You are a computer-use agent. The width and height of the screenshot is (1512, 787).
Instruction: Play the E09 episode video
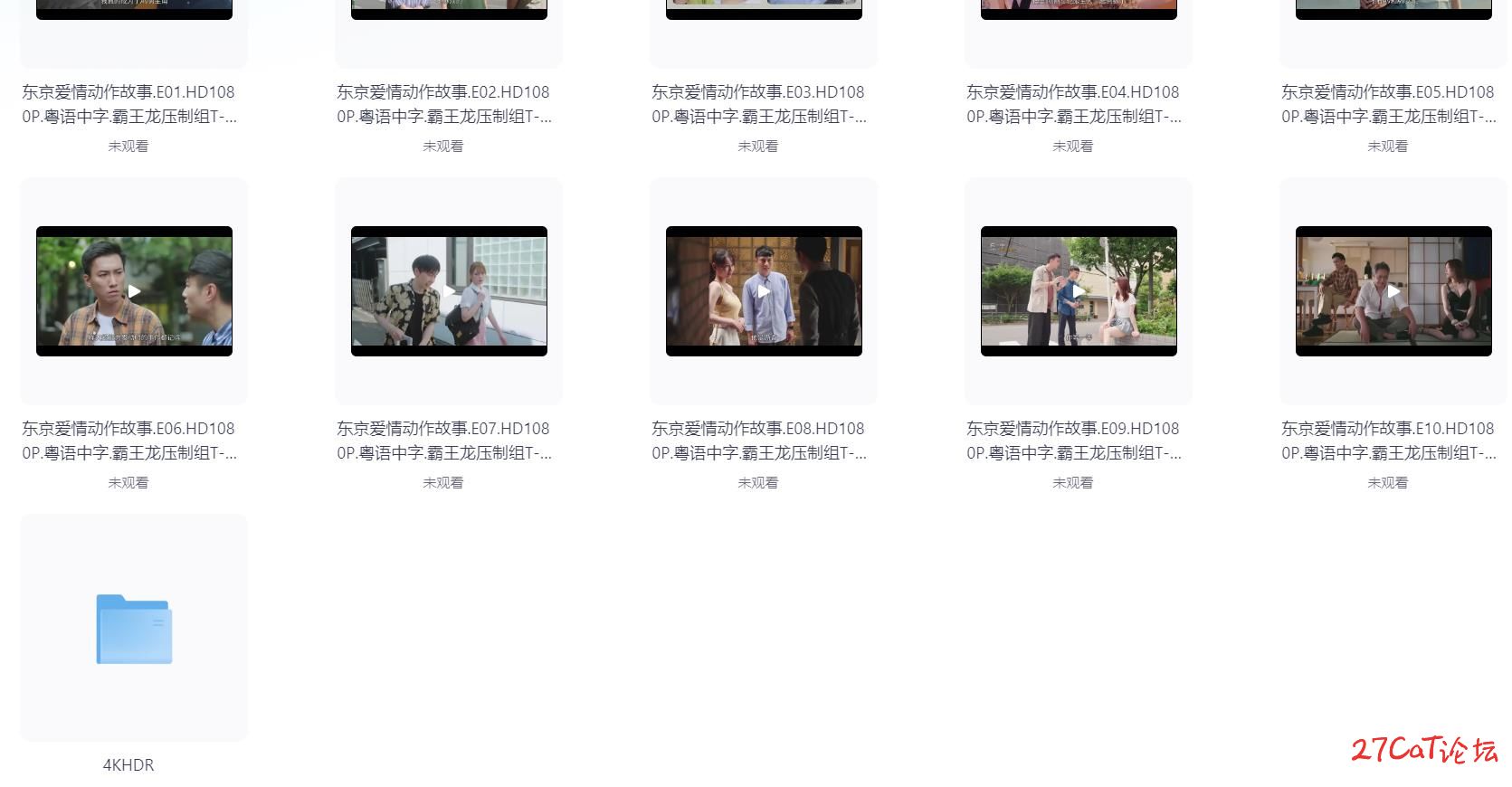click(1079, 291)
